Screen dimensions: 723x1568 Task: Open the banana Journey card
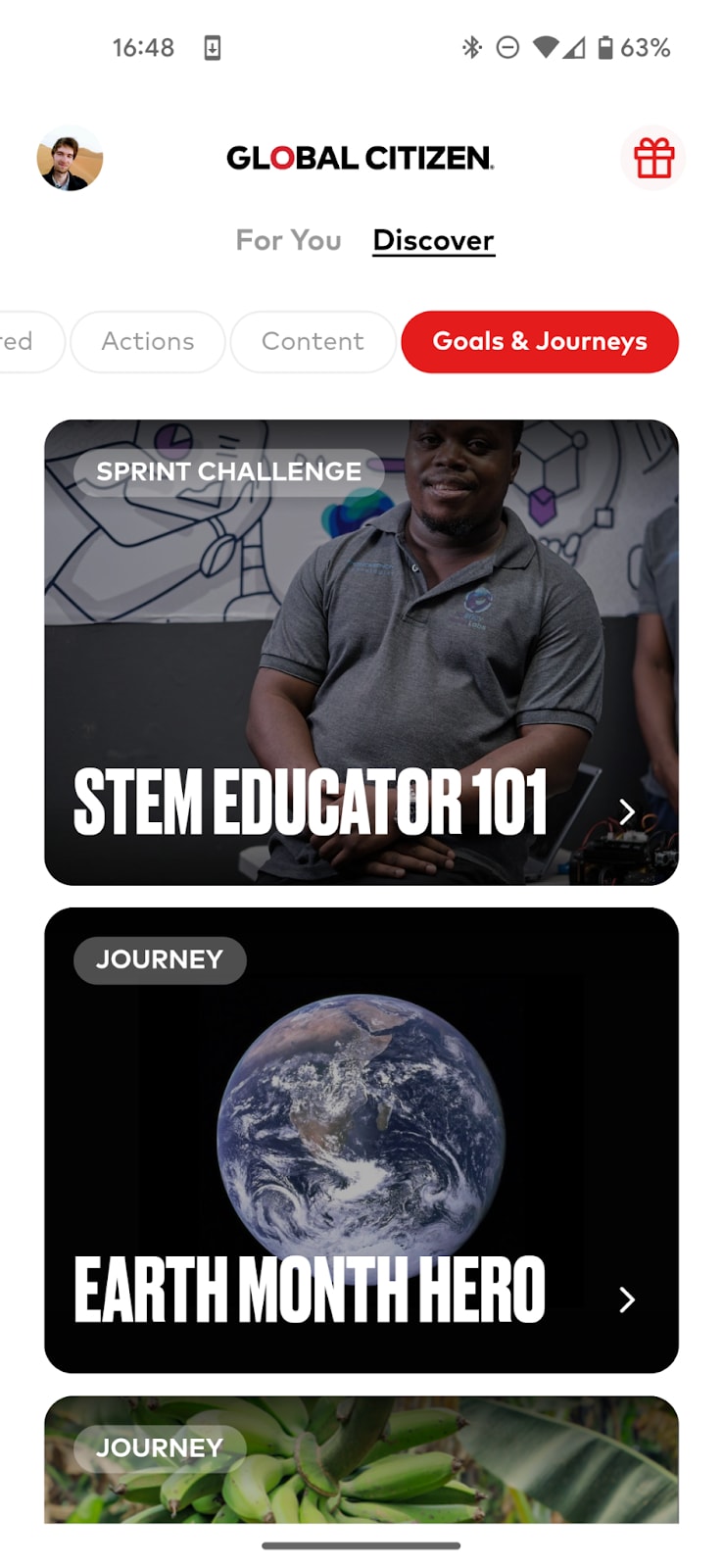[x=361, y=1460]
